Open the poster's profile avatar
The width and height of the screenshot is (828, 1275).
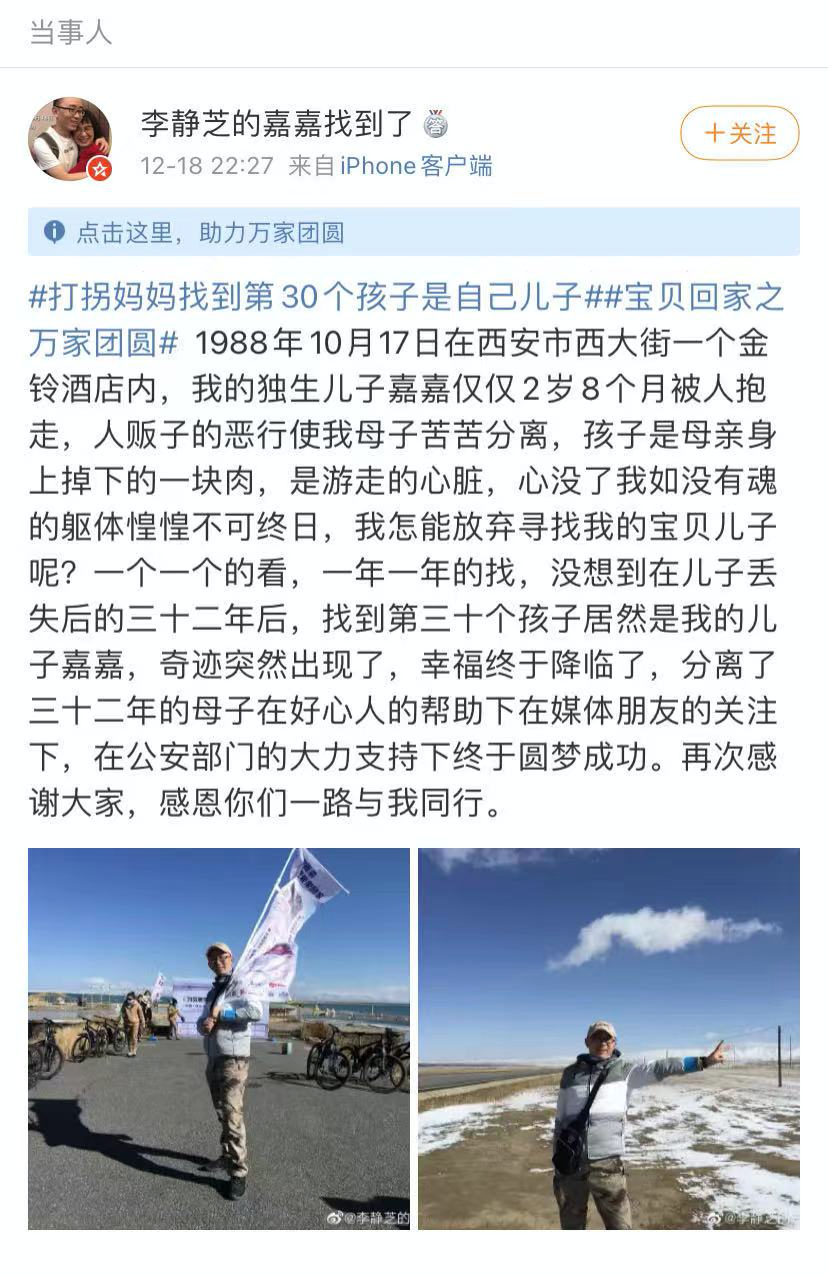[x=69, y=139]
